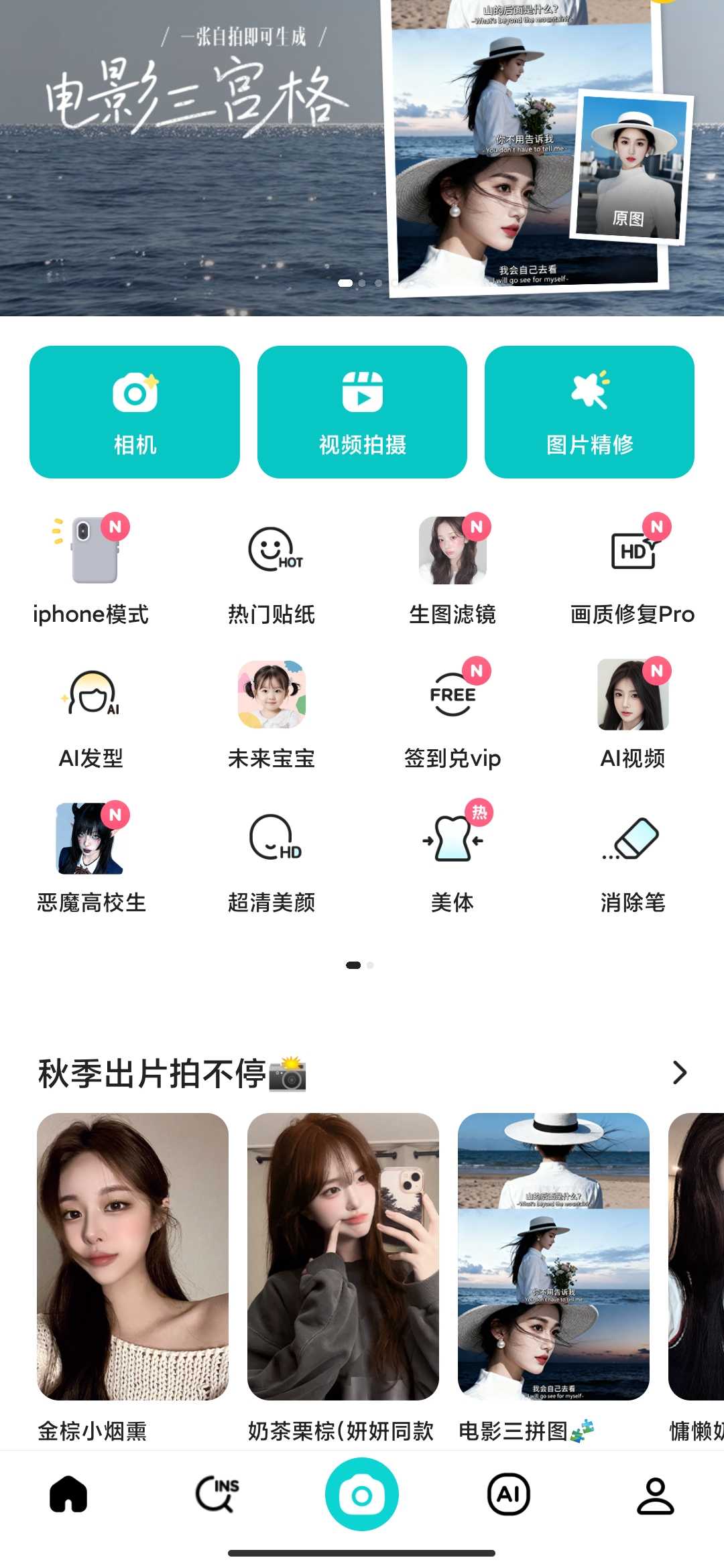Open 未来宝宝 feature
This screenshot has width=724, height=1568.
pyautogui.click(x=271, y=714)
